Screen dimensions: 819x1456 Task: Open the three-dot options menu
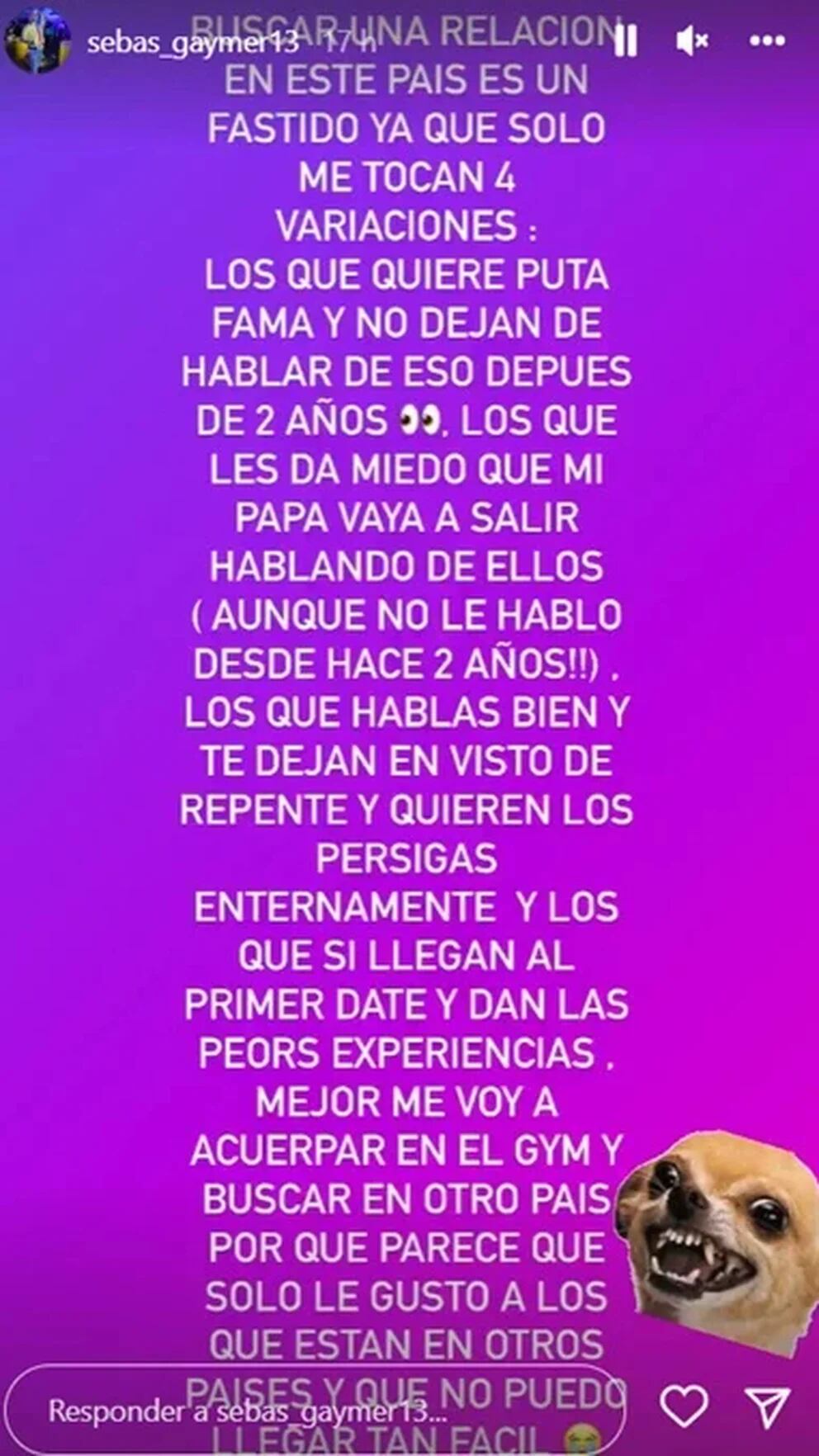point(767,39)
